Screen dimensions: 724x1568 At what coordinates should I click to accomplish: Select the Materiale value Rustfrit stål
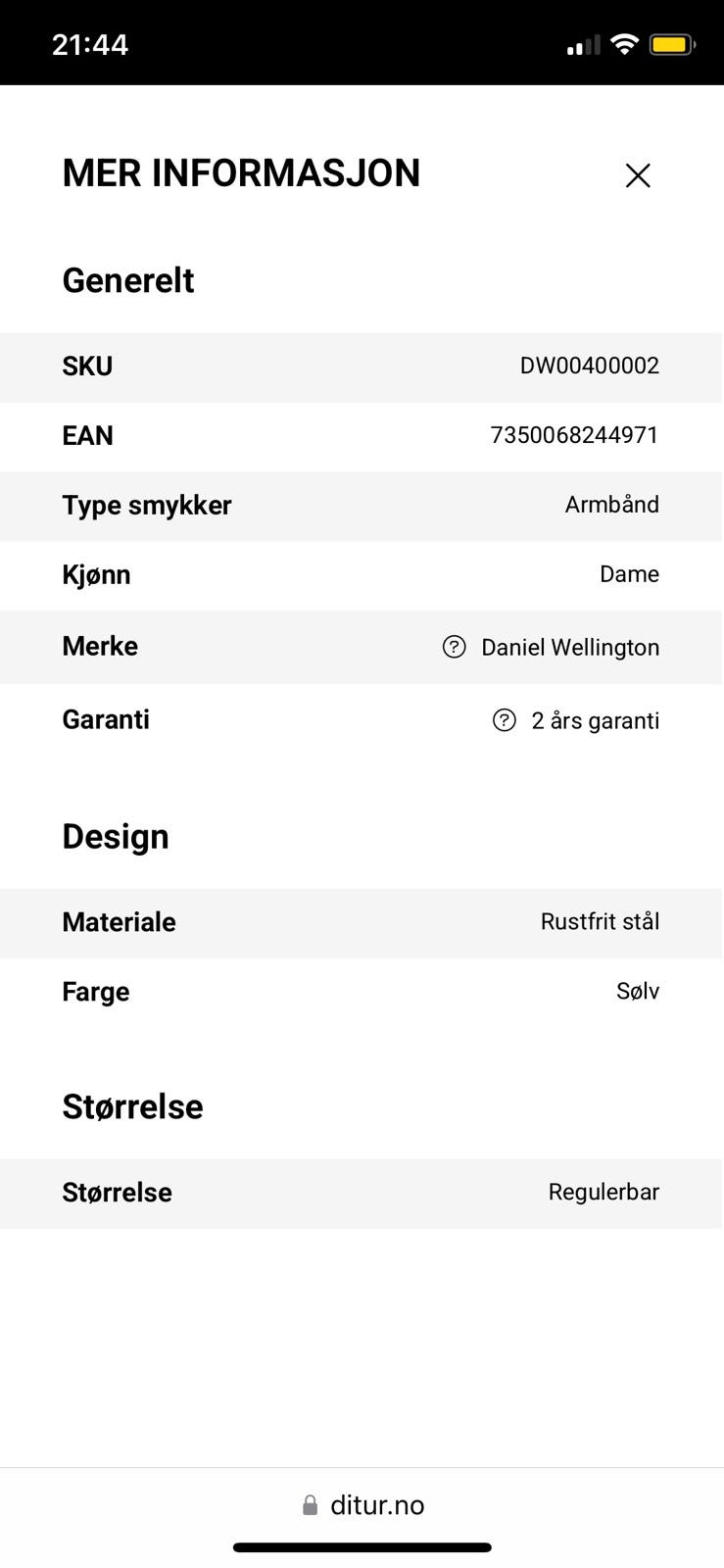pos(600,921)
